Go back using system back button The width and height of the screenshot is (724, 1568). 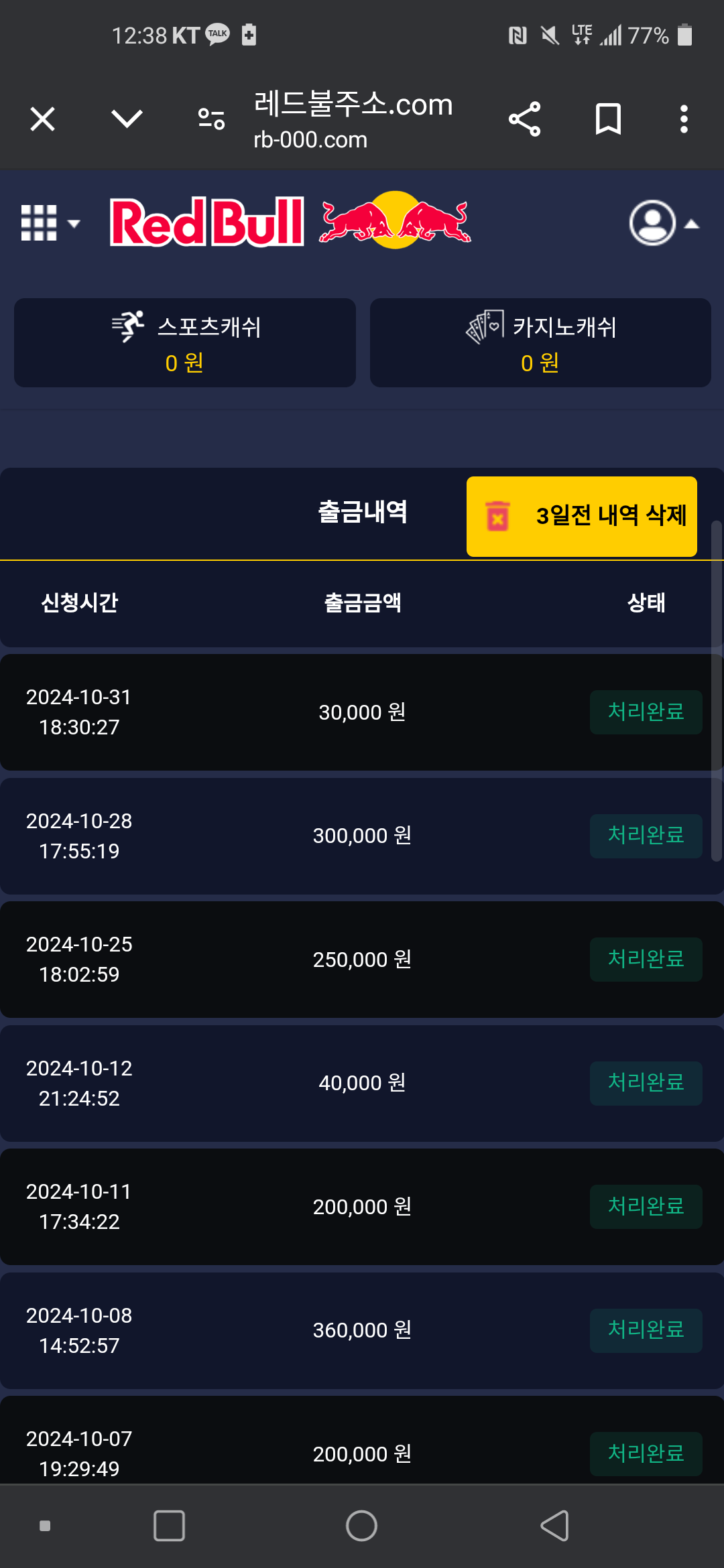[555, 1526]
